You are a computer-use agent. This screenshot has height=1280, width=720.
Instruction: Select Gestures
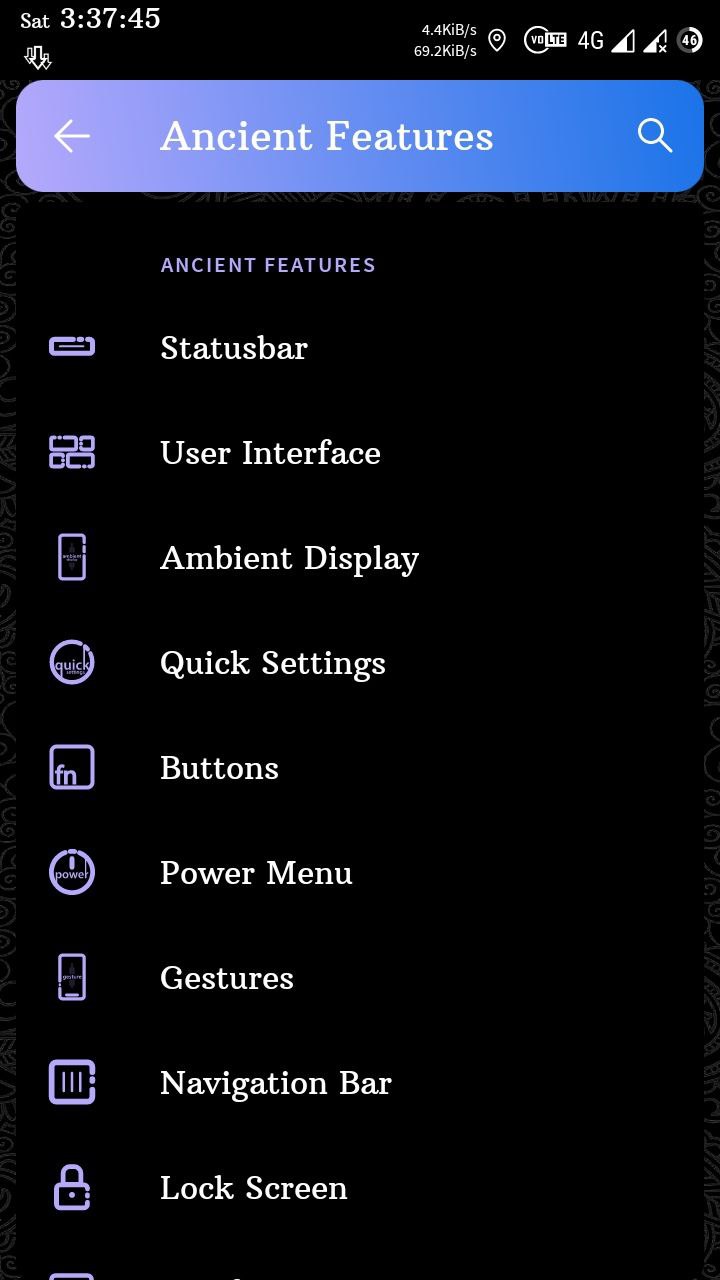tap(360, 978)
